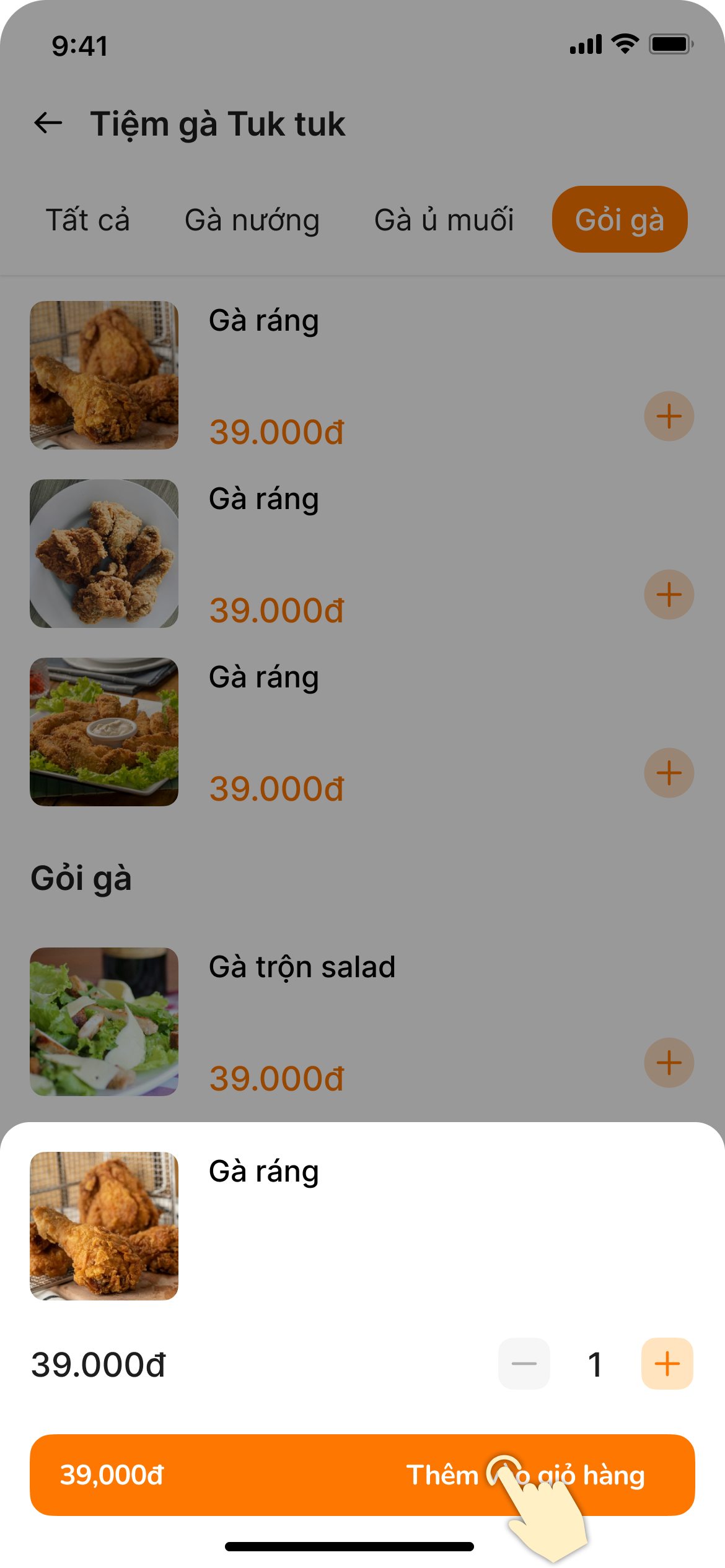Increase the Gà ráng quantity by one
The image size is (725, 1568).
pos(667,1364)
